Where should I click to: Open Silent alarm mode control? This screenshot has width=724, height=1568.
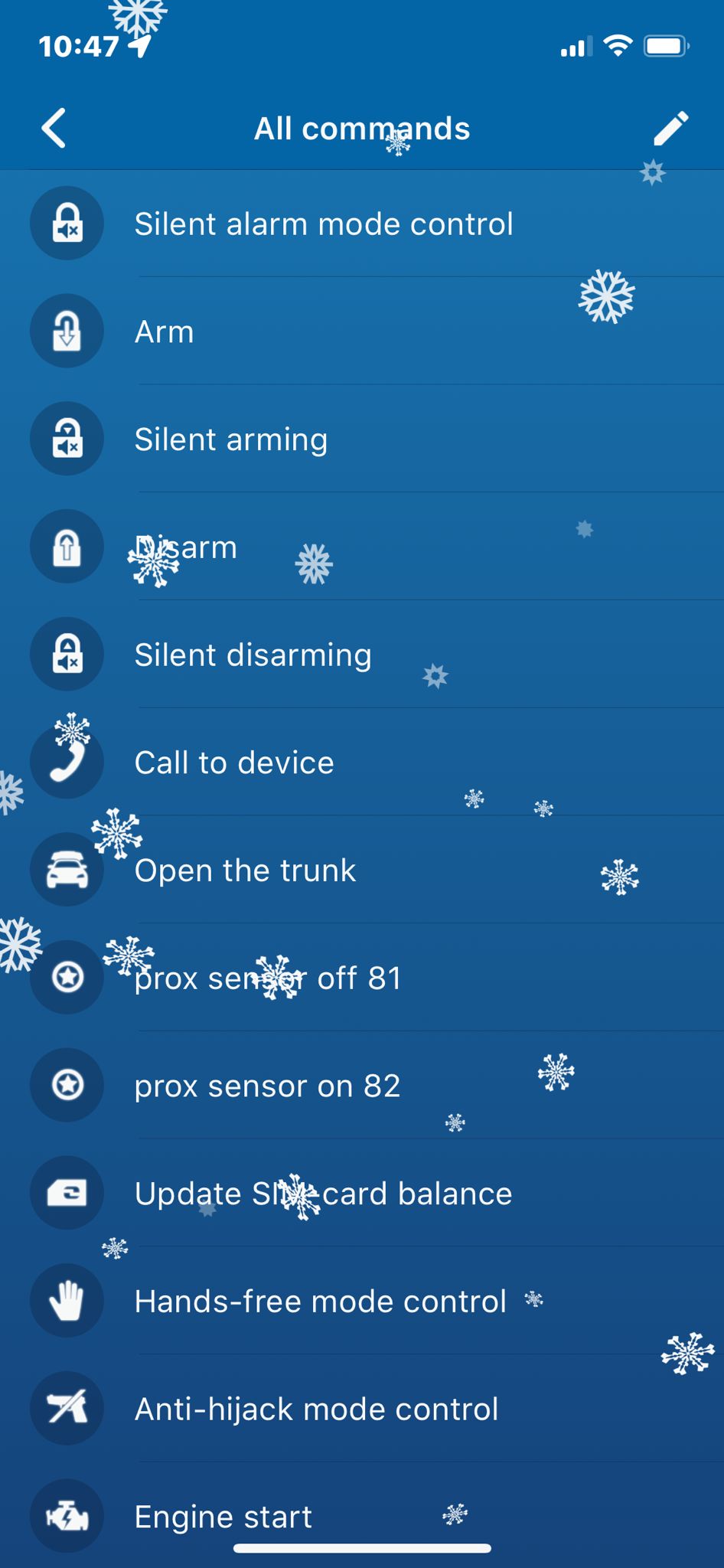(x=323, y=224)
